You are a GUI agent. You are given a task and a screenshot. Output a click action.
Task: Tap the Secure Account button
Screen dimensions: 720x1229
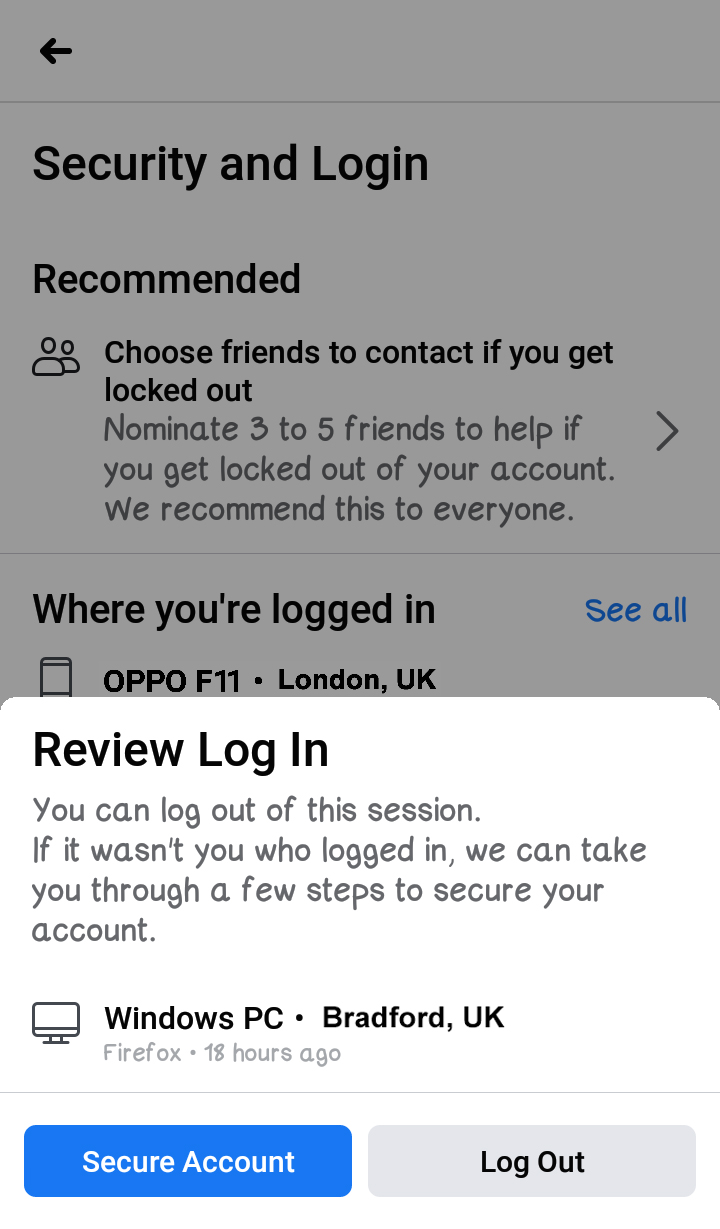[188, 1161]
